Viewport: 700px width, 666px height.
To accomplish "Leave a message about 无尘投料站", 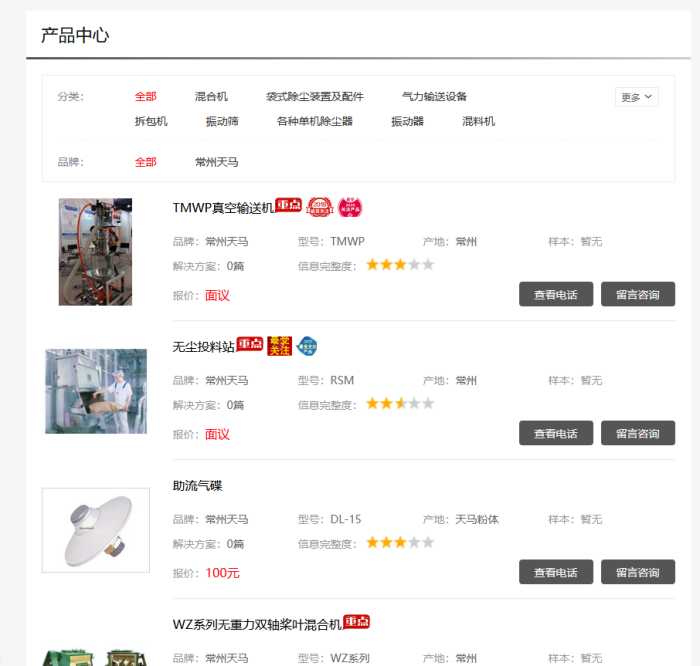I will coord(637,433).
